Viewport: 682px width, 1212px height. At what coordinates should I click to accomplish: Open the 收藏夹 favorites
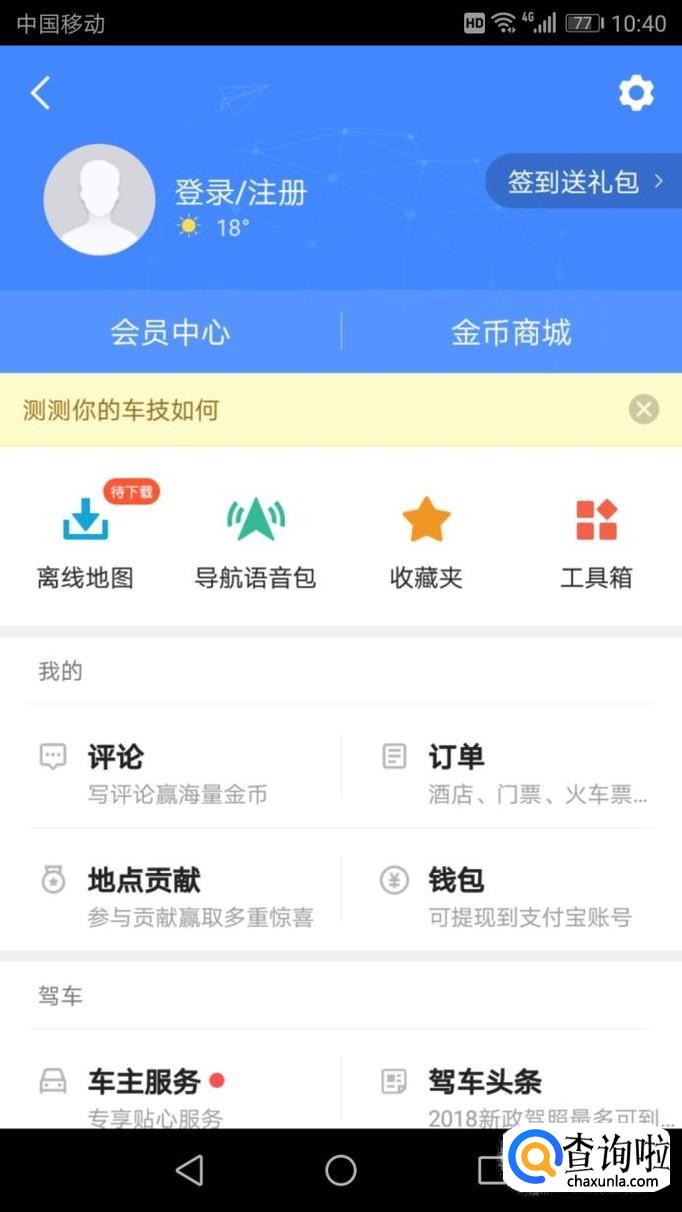[426, 540]
